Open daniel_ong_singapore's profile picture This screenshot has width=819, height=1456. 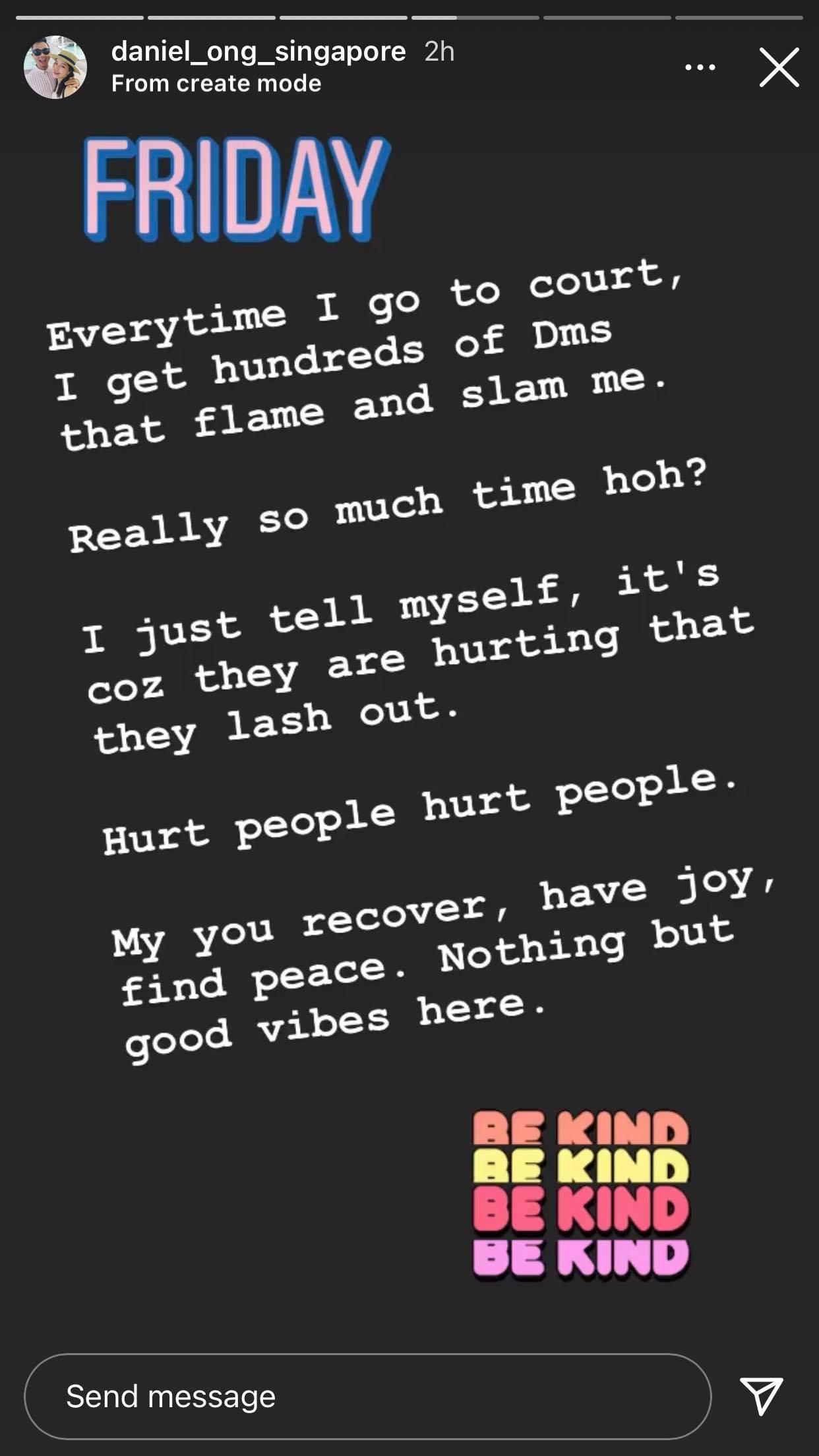click(55, 67)
